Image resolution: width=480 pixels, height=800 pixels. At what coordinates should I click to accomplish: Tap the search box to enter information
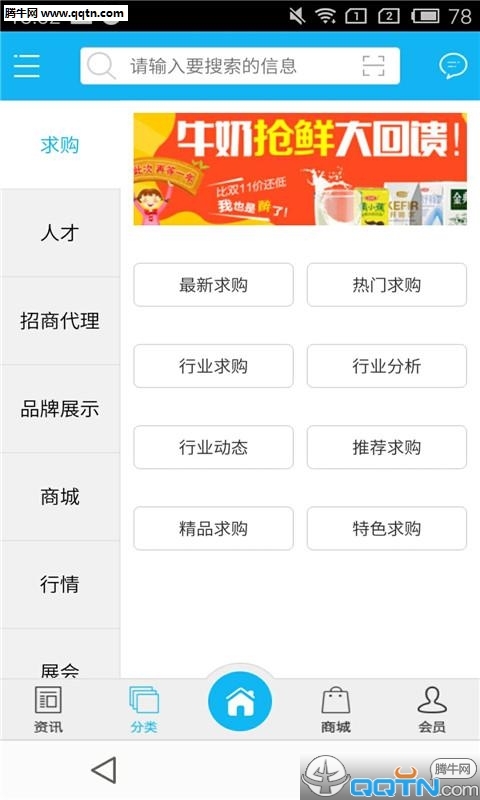pos(240,66)
